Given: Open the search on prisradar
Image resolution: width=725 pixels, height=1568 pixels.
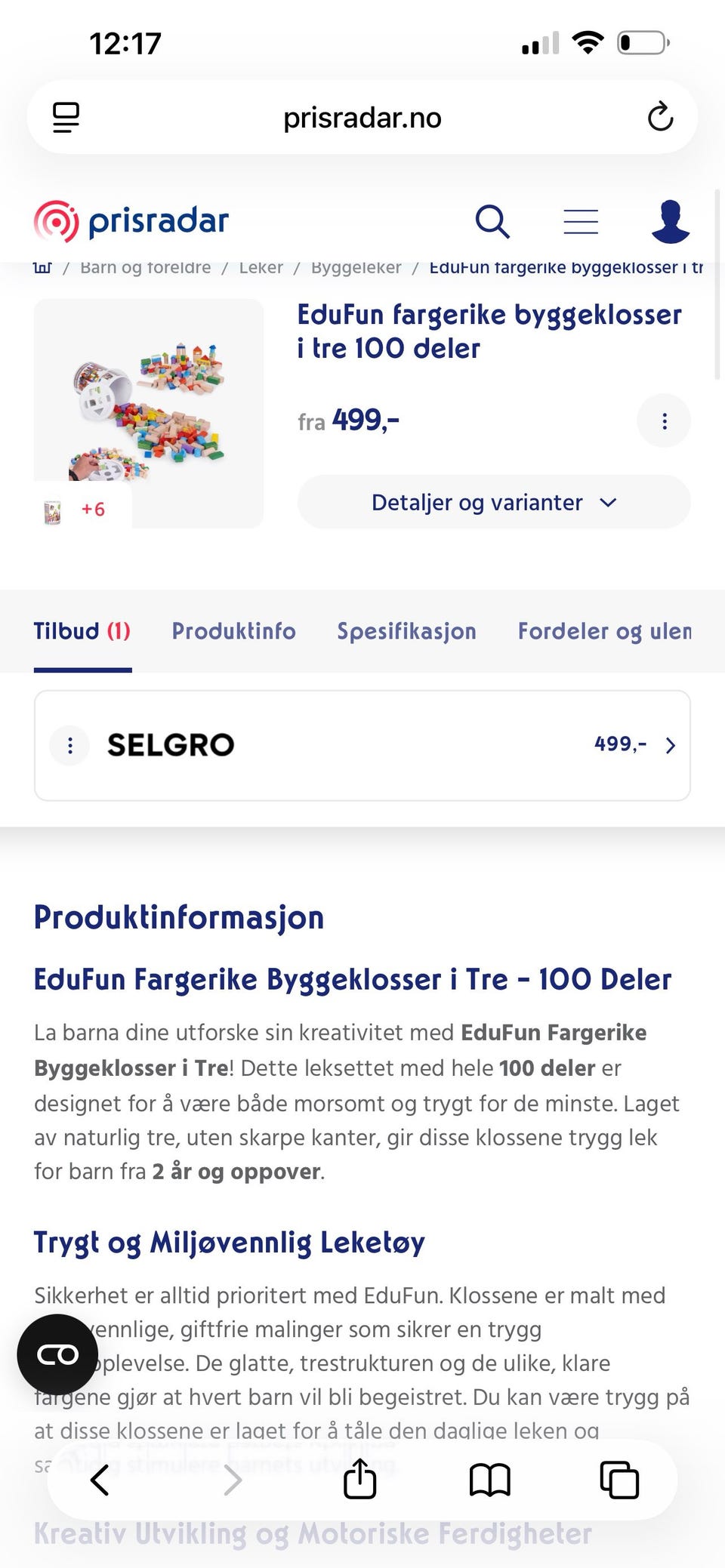Looking at the screenshot, I should (493, 221).
